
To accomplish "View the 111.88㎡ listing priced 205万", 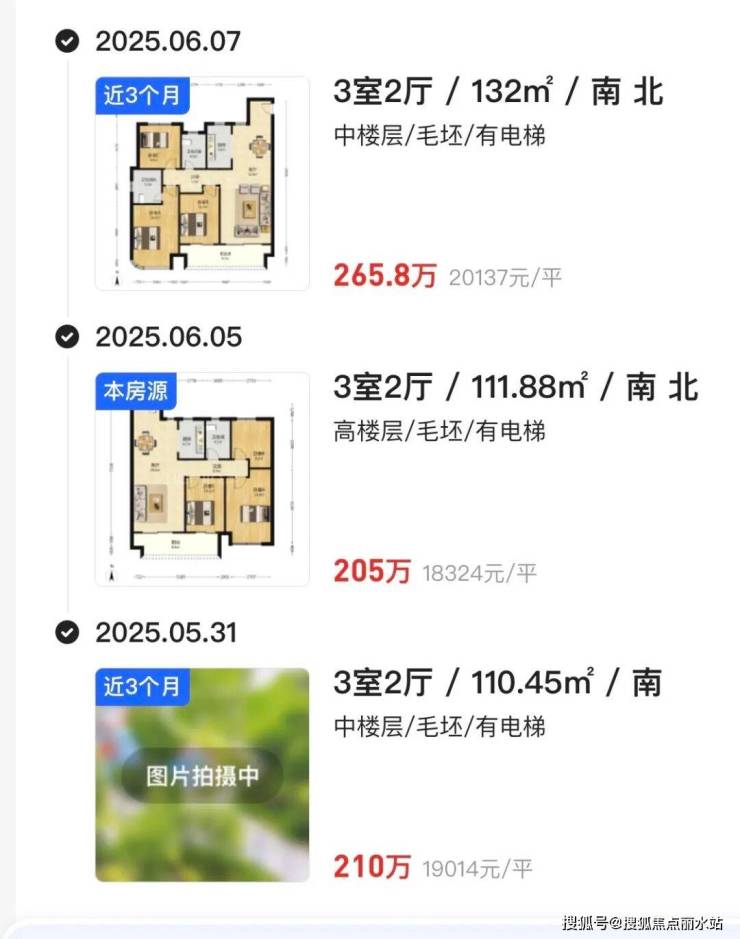I will click(x=514, y=388).
